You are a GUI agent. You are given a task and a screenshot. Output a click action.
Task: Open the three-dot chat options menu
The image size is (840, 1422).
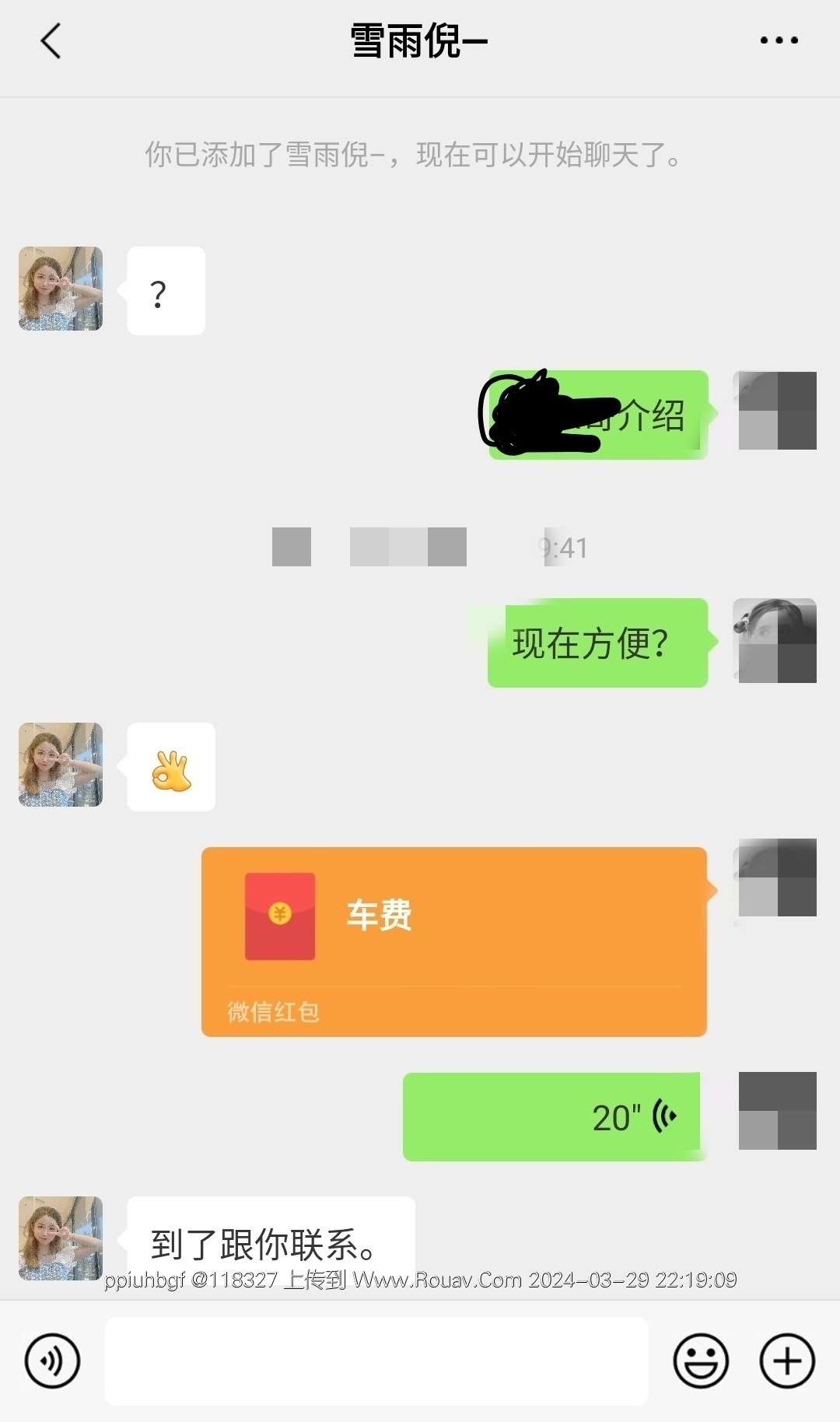779,40
